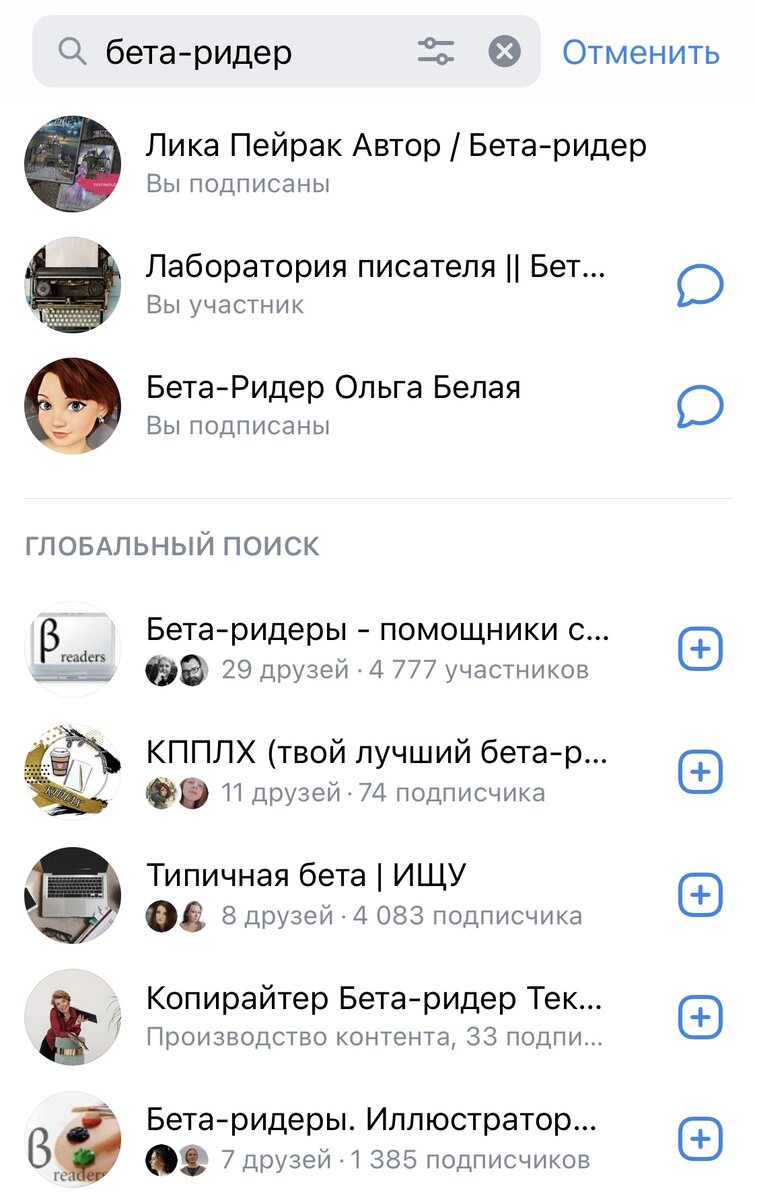Follow Копирайтер Бета-ридер with plus button

[x=699, y=1017]
